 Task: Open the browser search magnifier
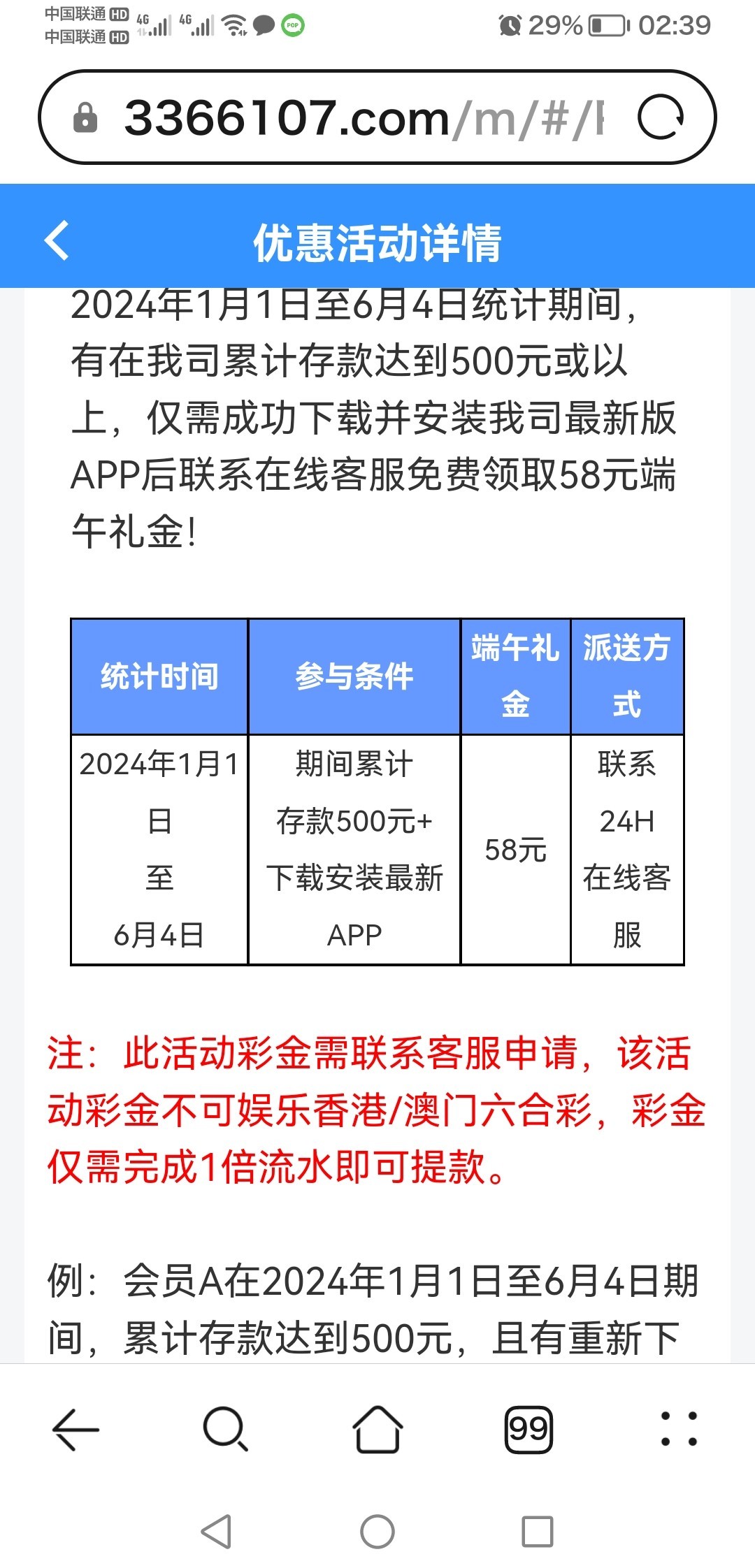tap(225, 1430)
